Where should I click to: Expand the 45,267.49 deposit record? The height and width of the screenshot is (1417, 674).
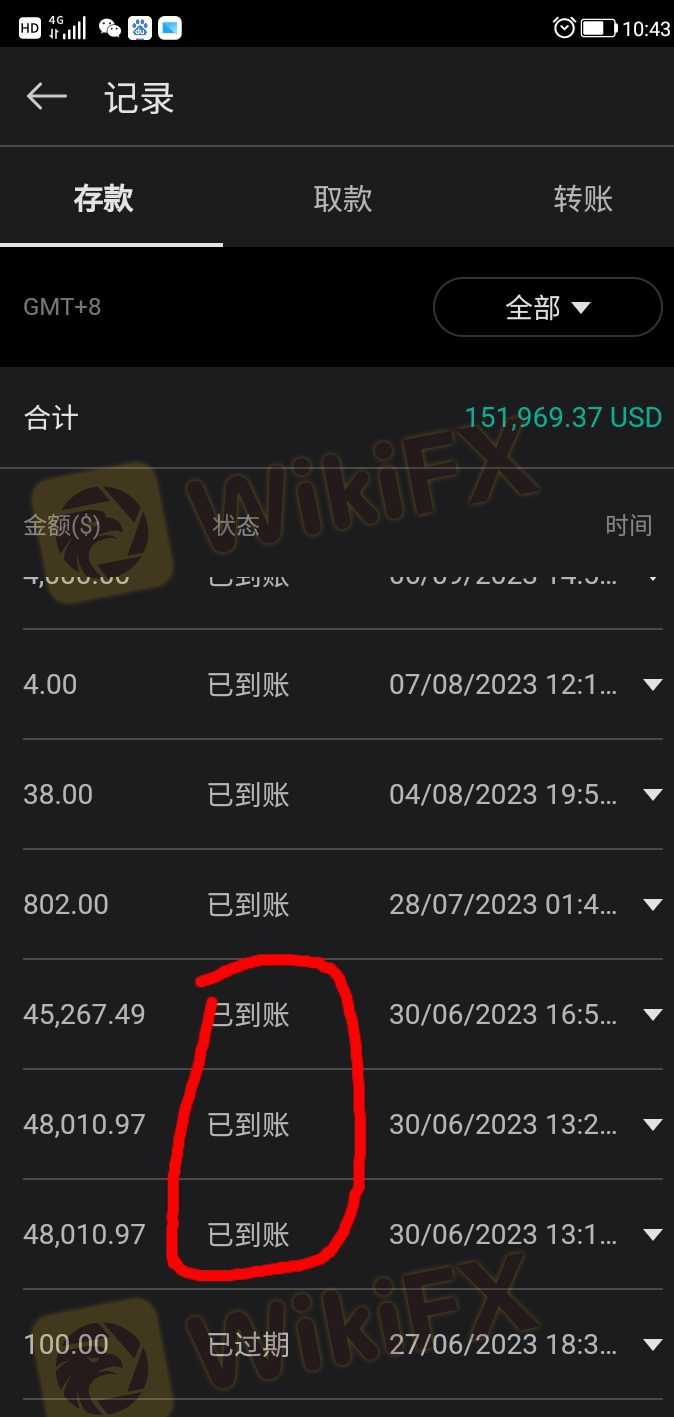[x=652, y=1015]
